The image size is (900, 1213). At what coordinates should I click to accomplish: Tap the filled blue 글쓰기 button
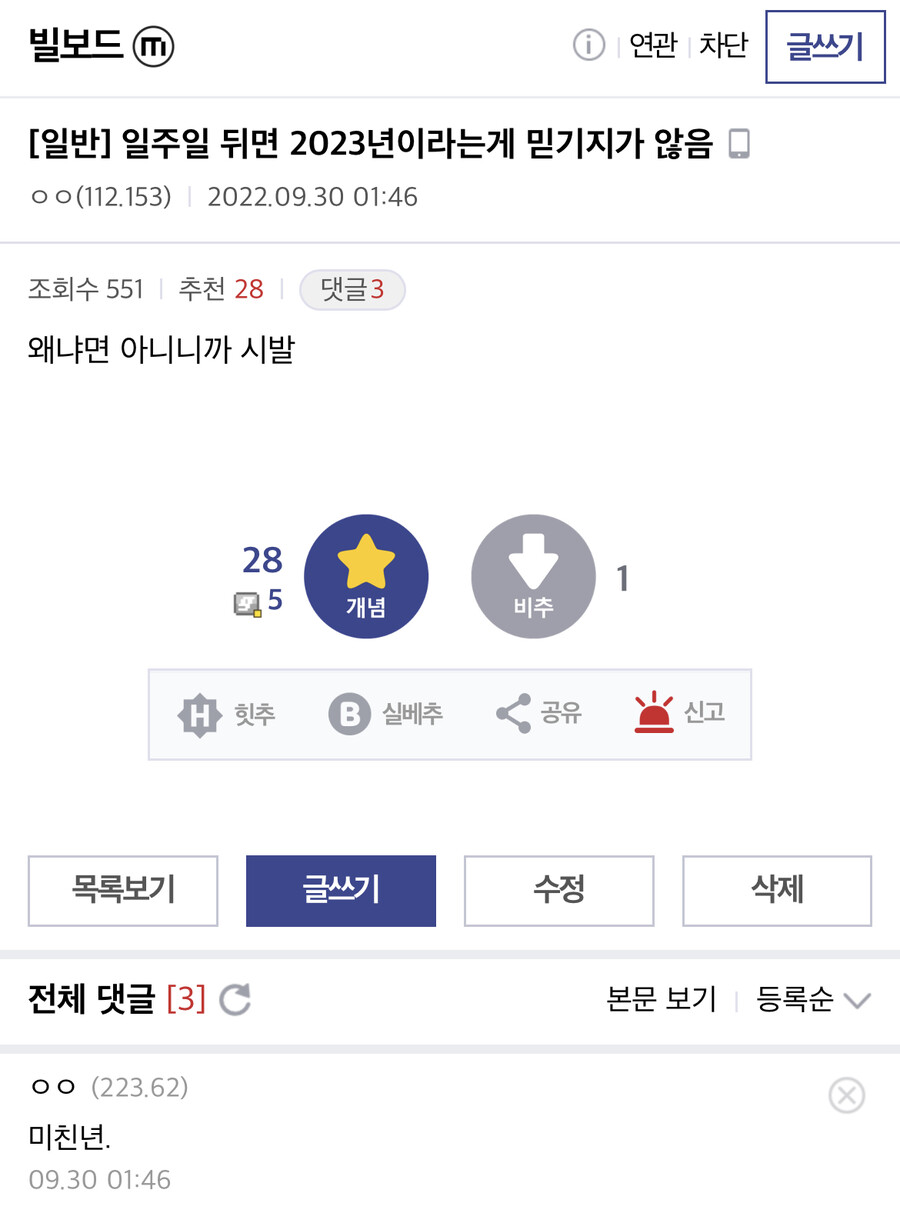tap(341, 890)
